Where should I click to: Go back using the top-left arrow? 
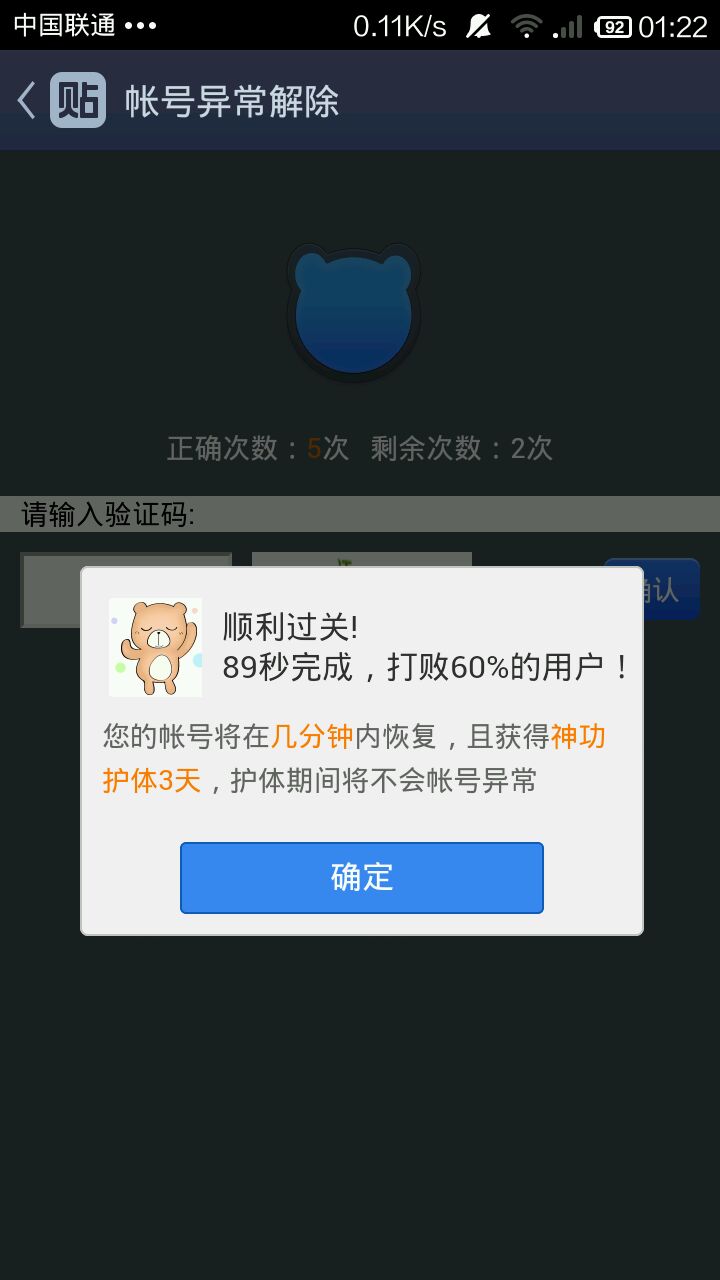click(27, 101)
